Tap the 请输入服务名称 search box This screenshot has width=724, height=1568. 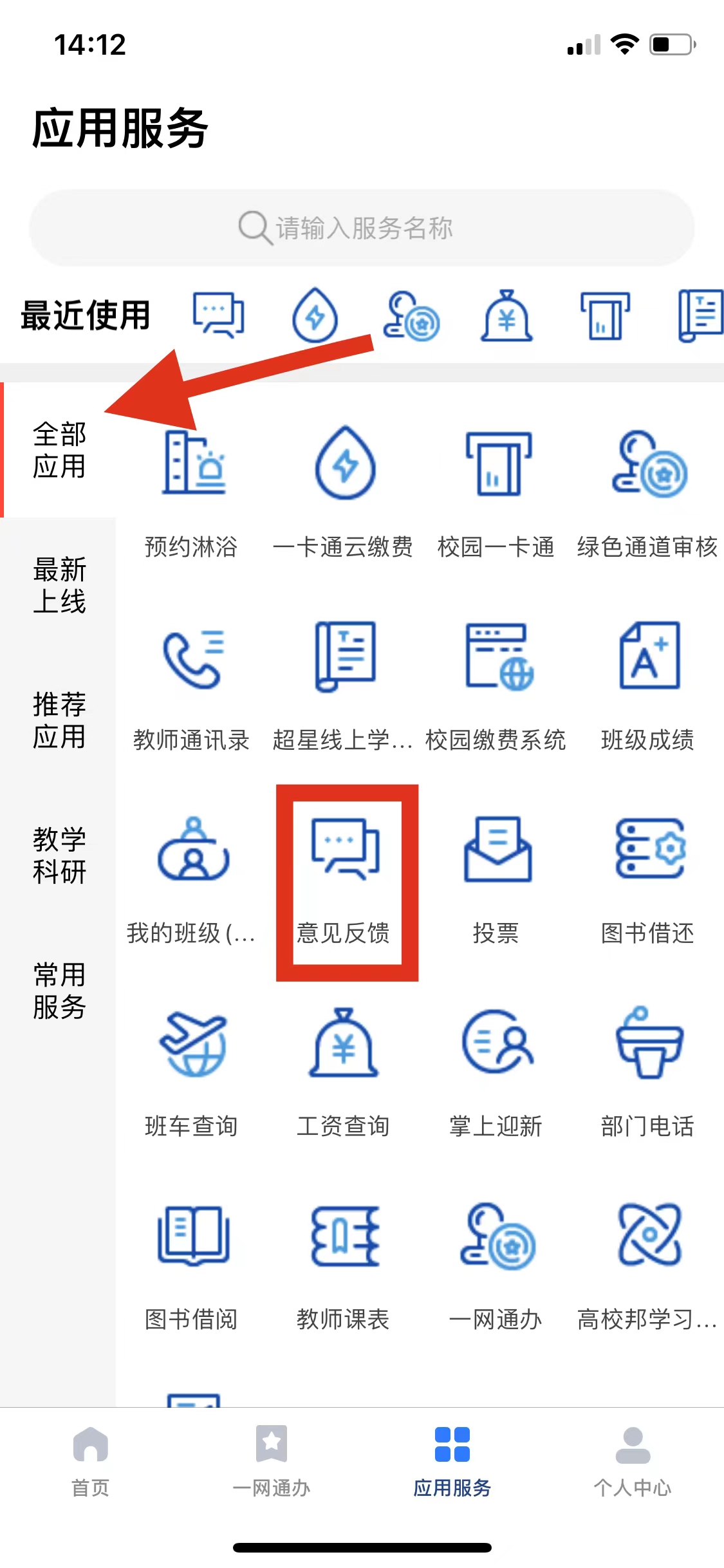pos(362,228)
